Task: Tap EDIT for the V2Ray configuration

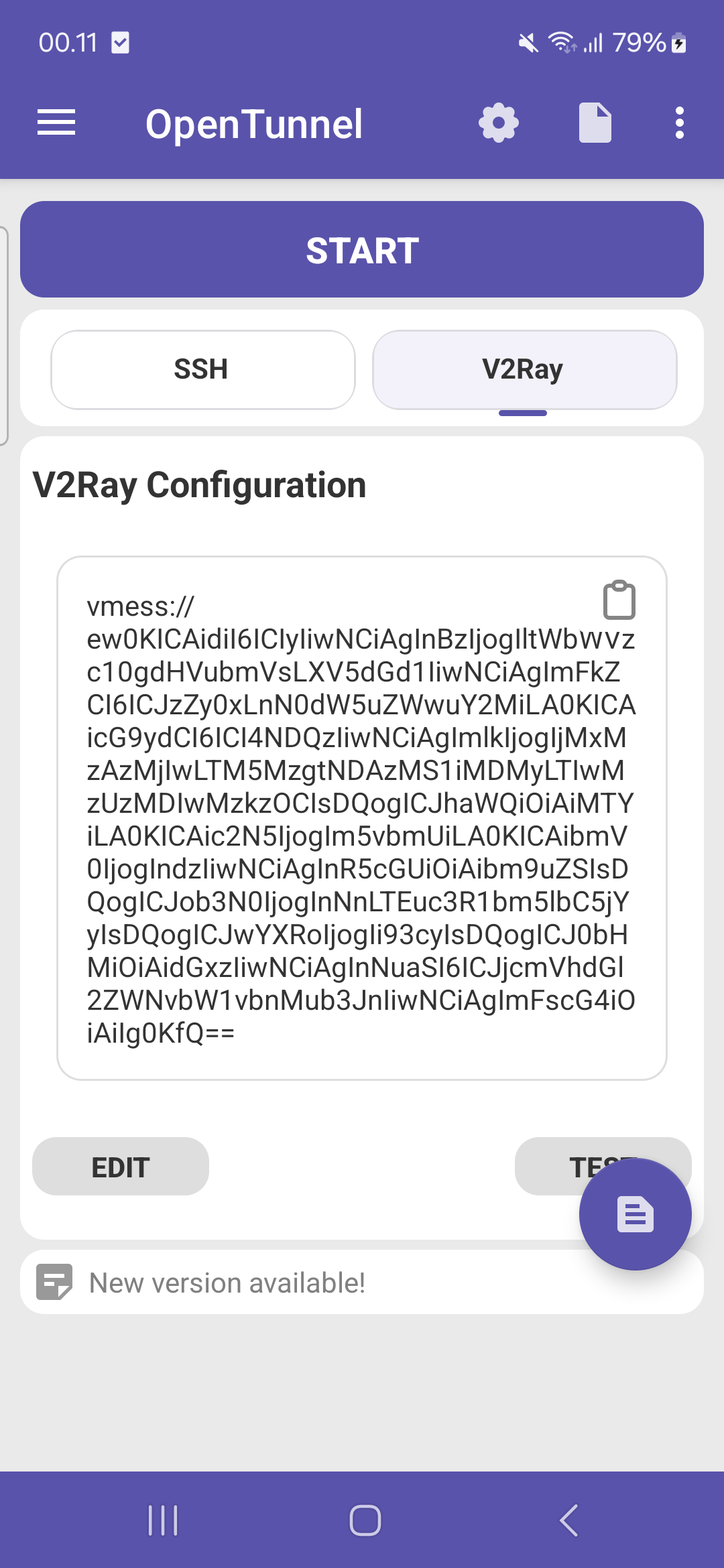Action: (121, 1167)
